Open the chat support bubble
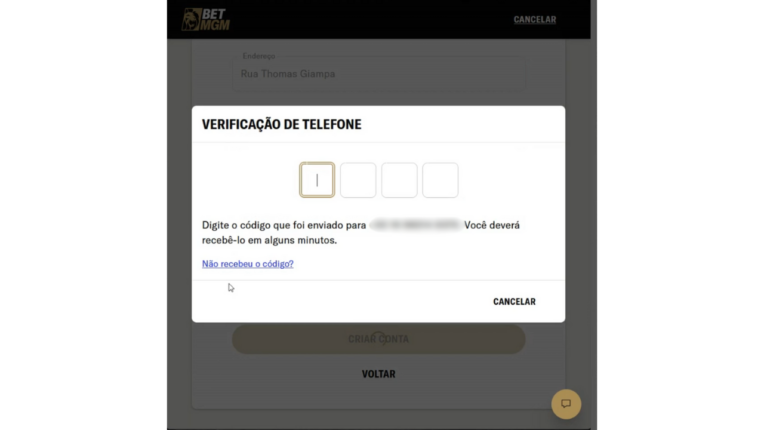The height and width of the screenshot is (430, 764). 566,404
